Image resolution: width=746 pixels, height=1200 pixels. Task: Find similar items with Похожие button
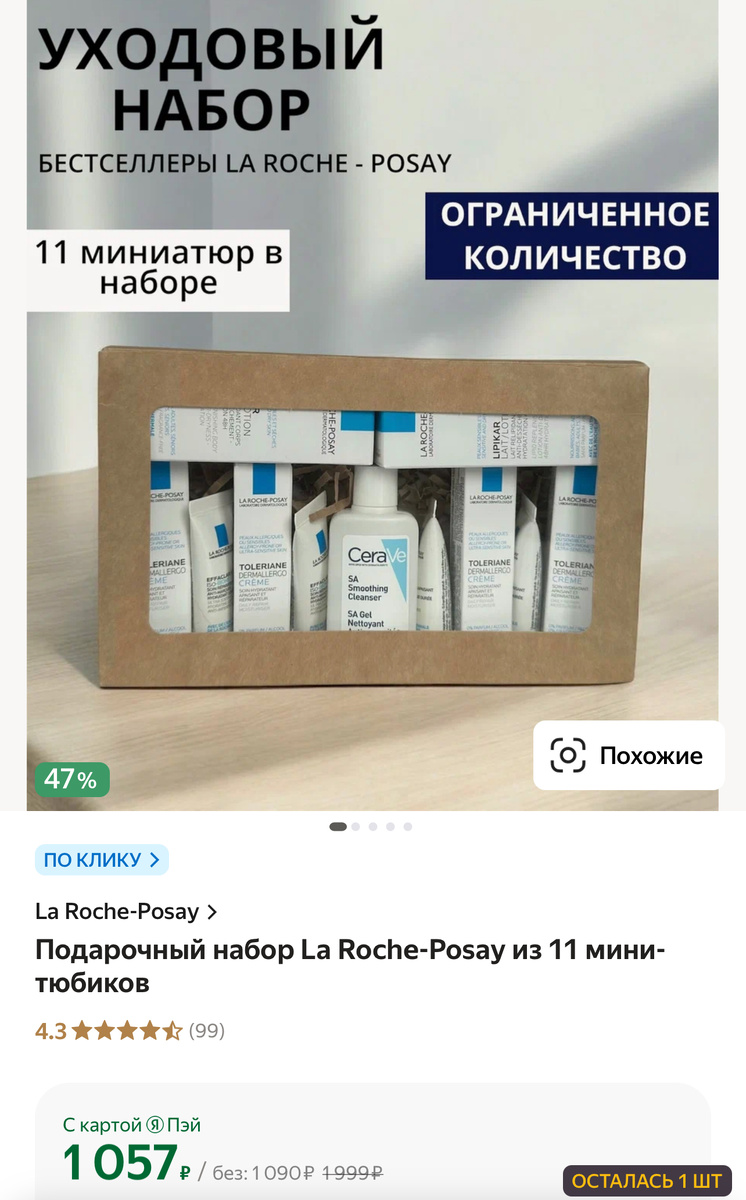click(627, 755)
